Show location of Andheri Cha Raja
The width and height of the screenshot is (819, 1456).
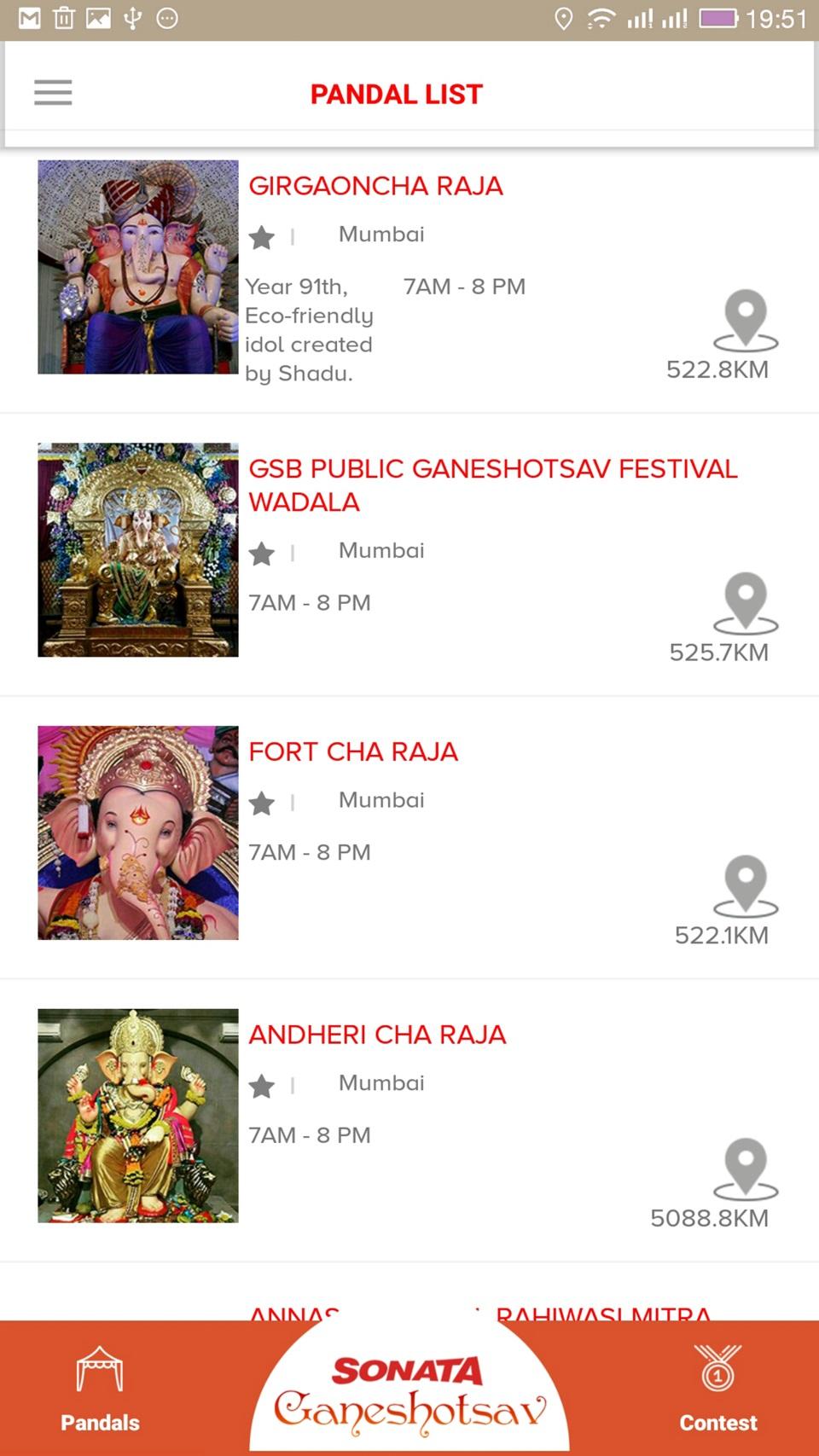745,1169
